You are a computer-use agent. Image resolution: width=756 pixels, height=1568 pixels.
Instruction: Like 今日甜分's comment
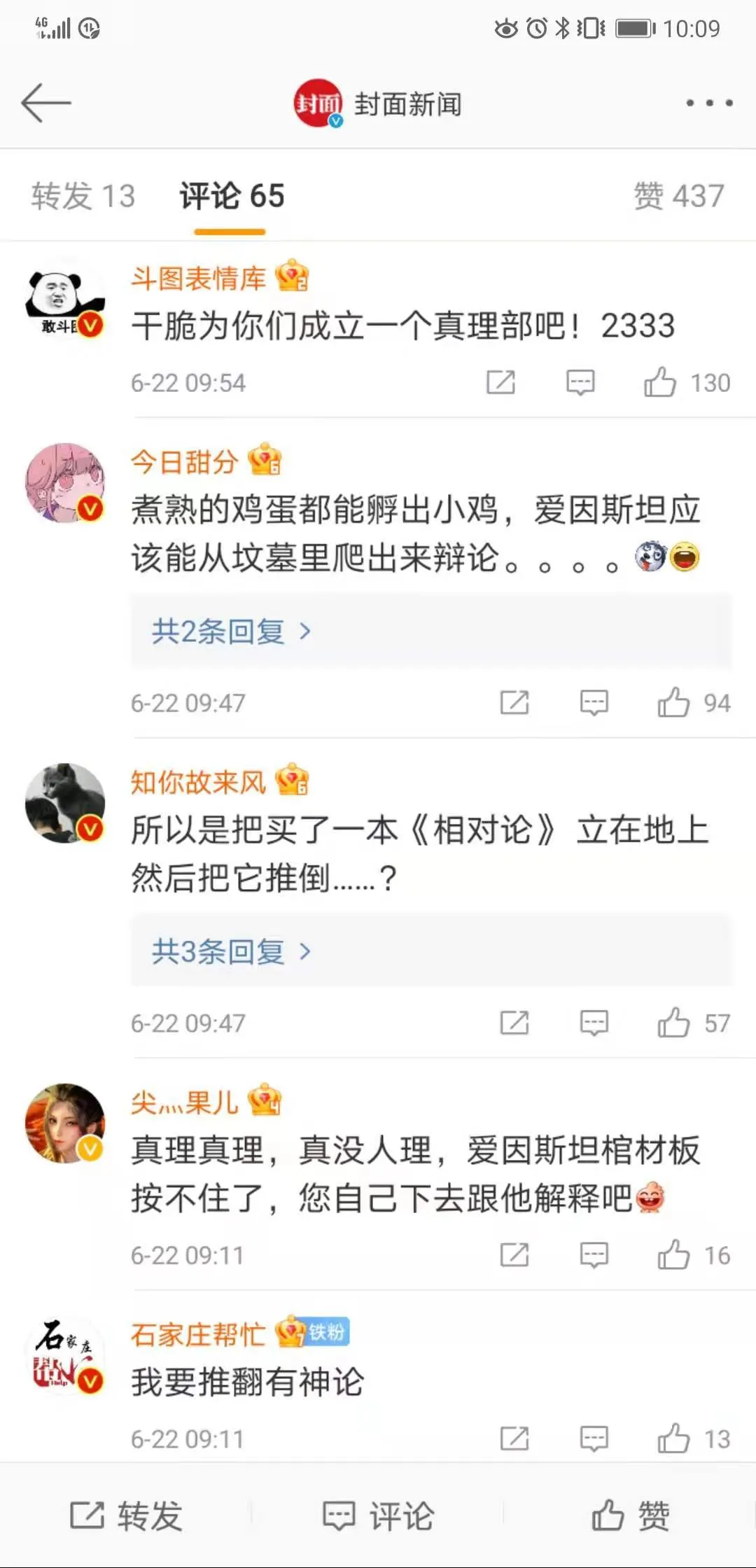point(673,703)
